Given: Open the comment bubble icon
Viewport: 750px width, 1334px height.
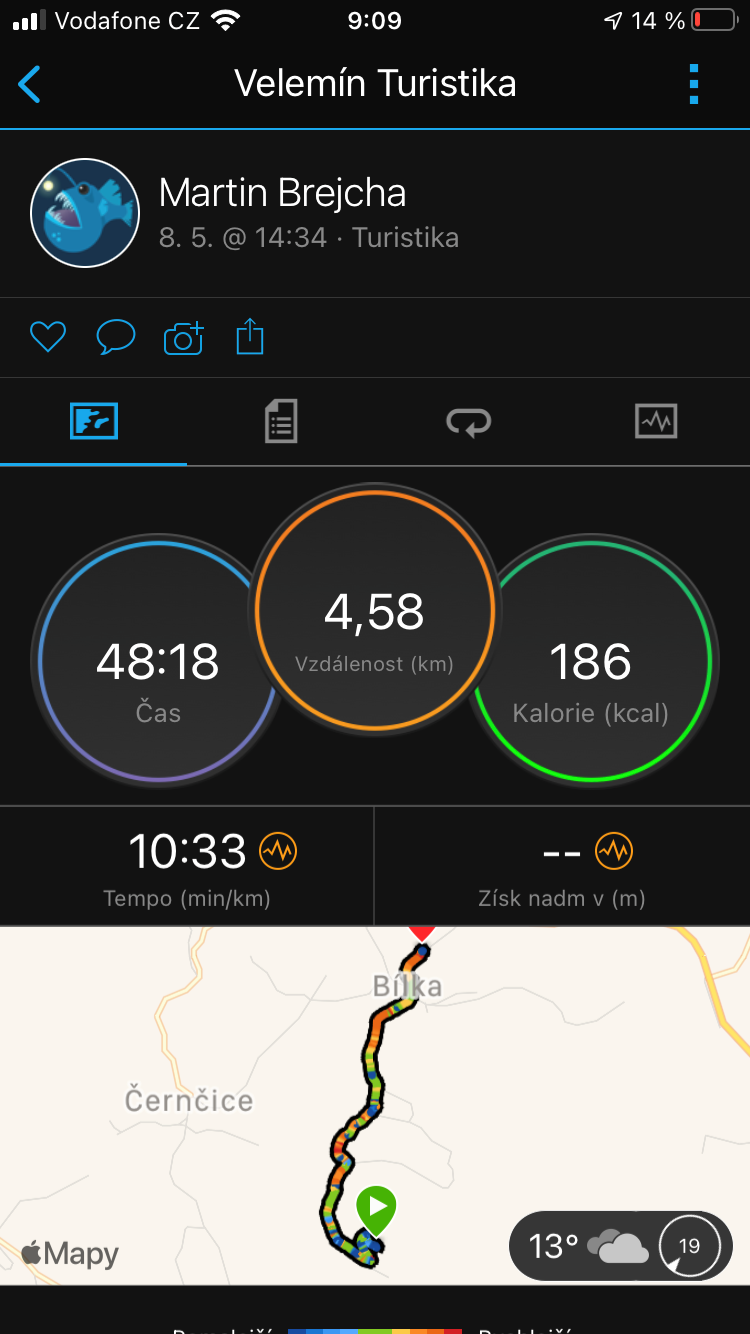Looking at the screenshot, I should coord(116,337).
